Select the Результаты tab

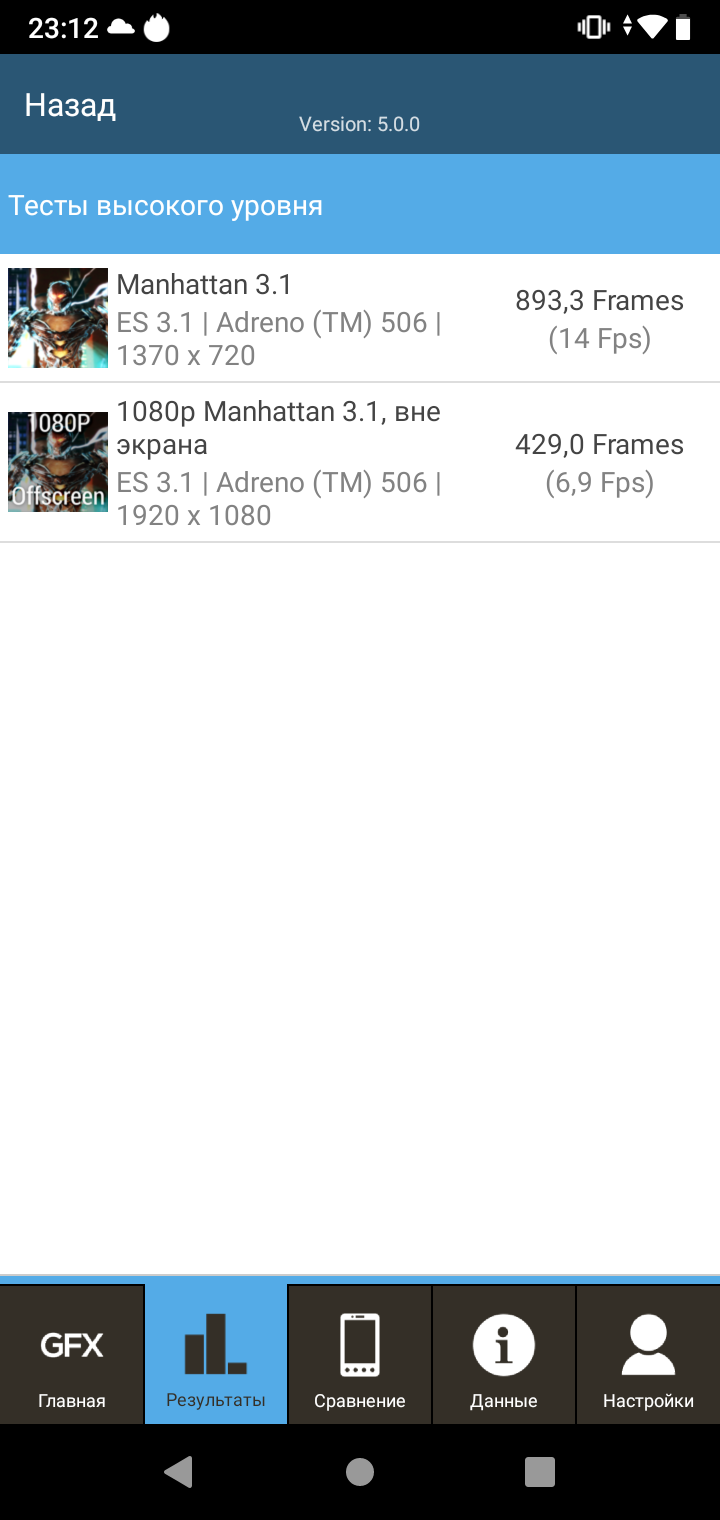216,1354
